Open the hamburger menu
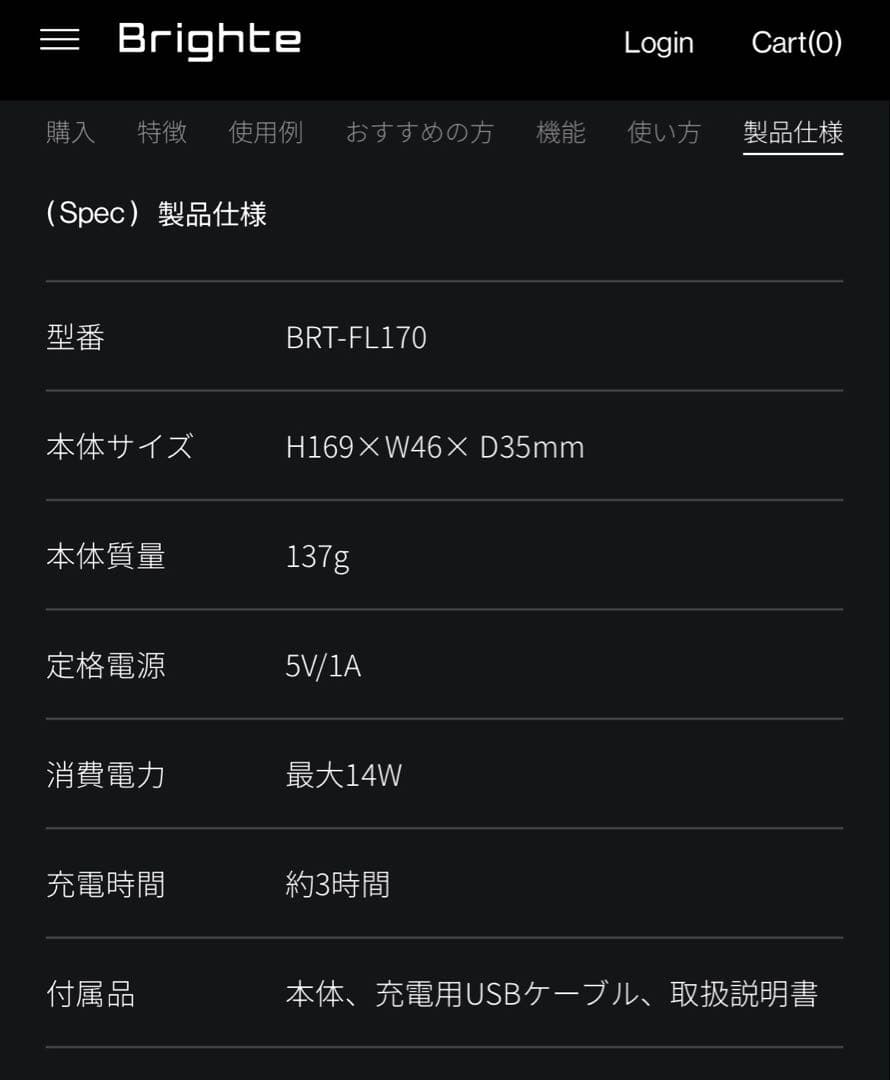 (59, 40)
